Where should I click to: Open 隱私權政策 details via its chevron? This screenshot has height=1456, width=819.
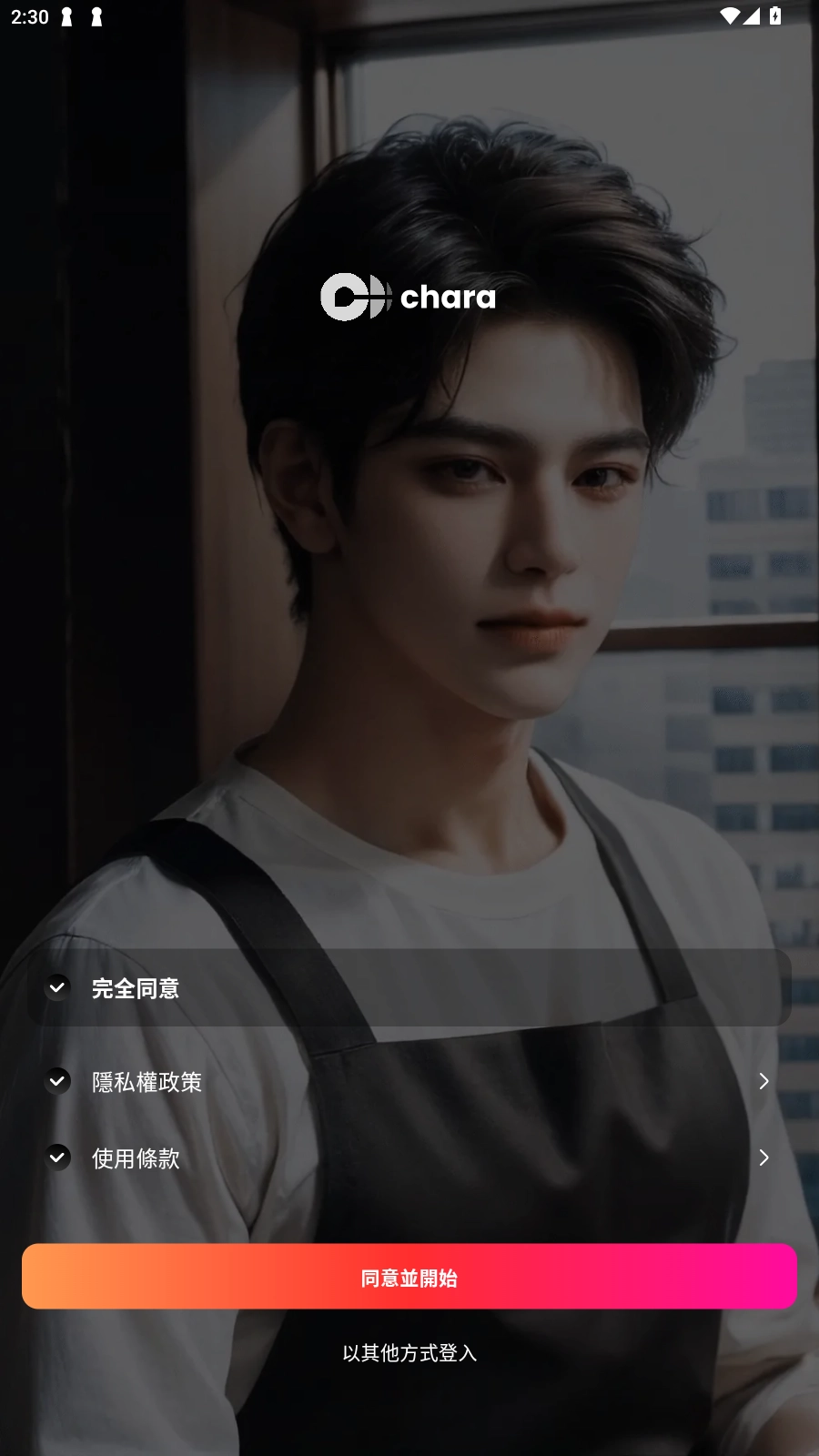tap(763, 1081)
